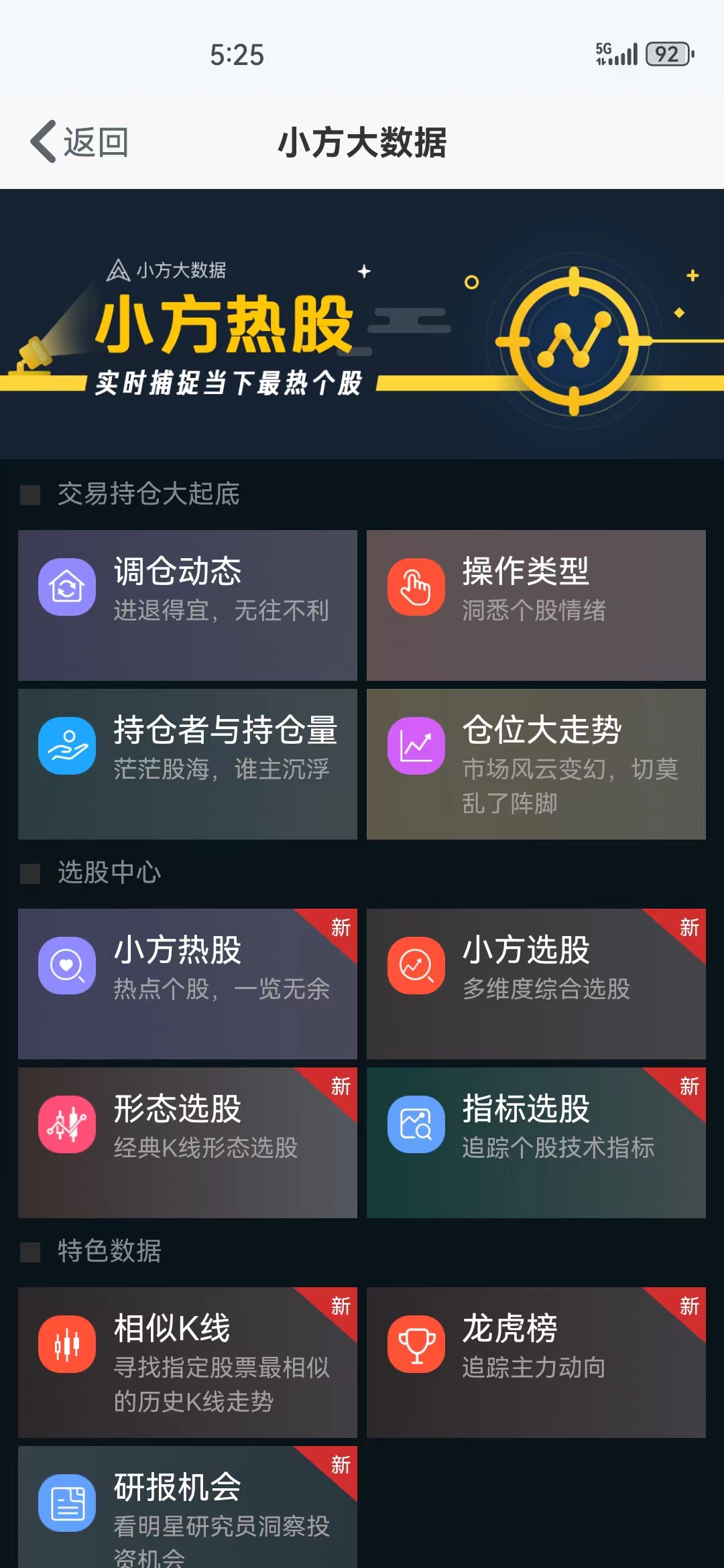The height and width of the screenshot is (1568, 724).
Task: Tap the 指标选股 chart-search icon
Action: click(416, 1124)
